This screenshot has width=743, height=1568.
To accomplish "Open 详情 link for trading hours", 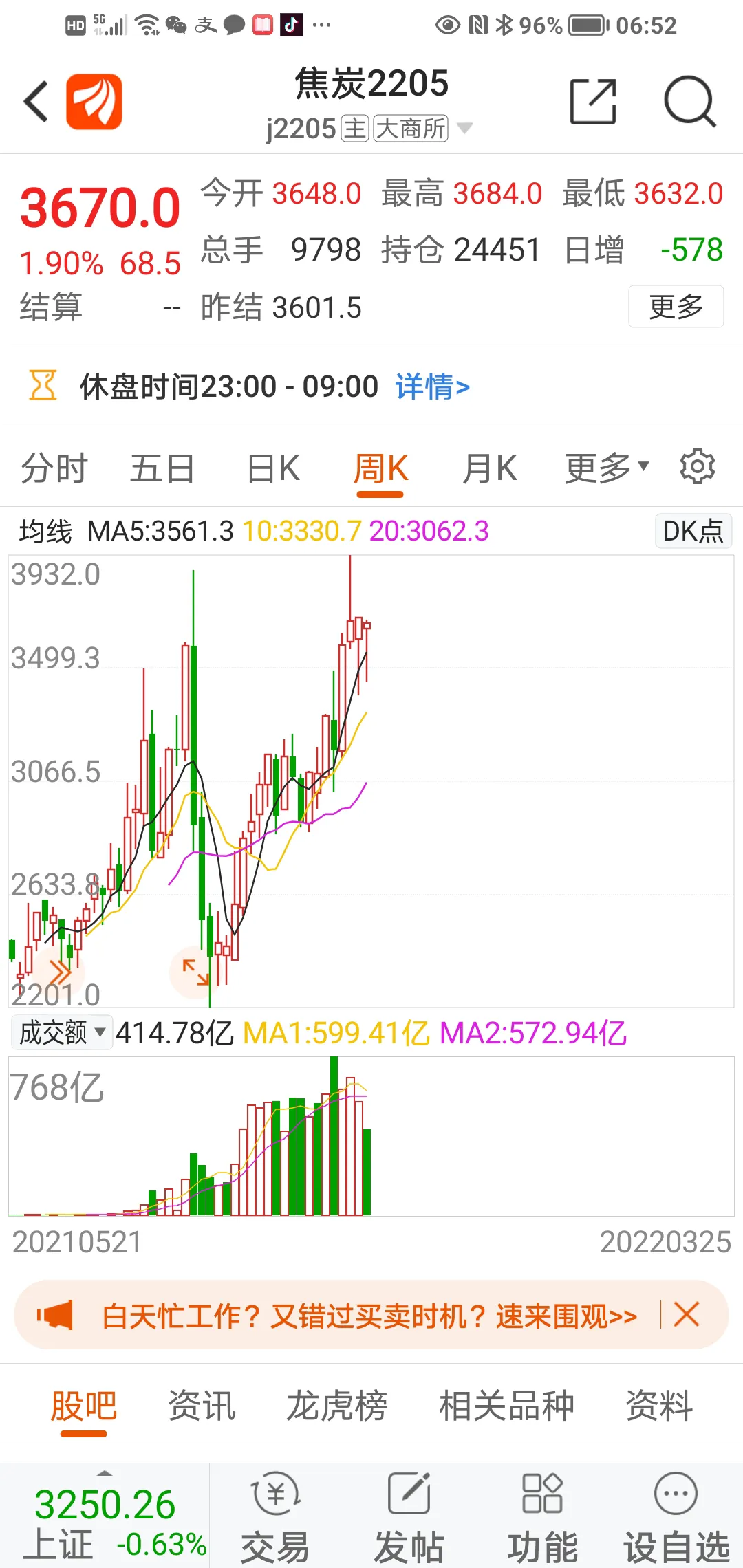I will tap(432, 386).
